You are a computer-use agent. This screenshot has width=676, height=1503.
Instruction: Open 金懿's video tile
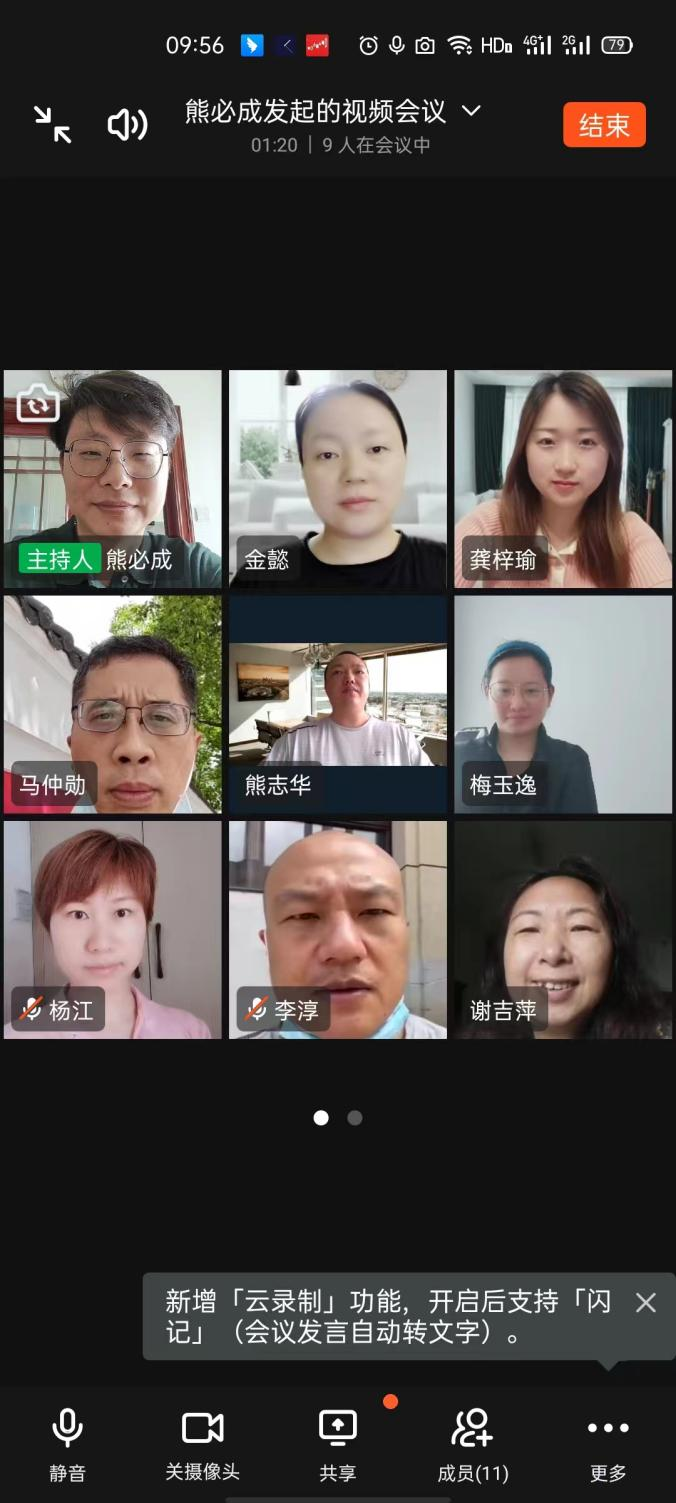click(338, 479)
